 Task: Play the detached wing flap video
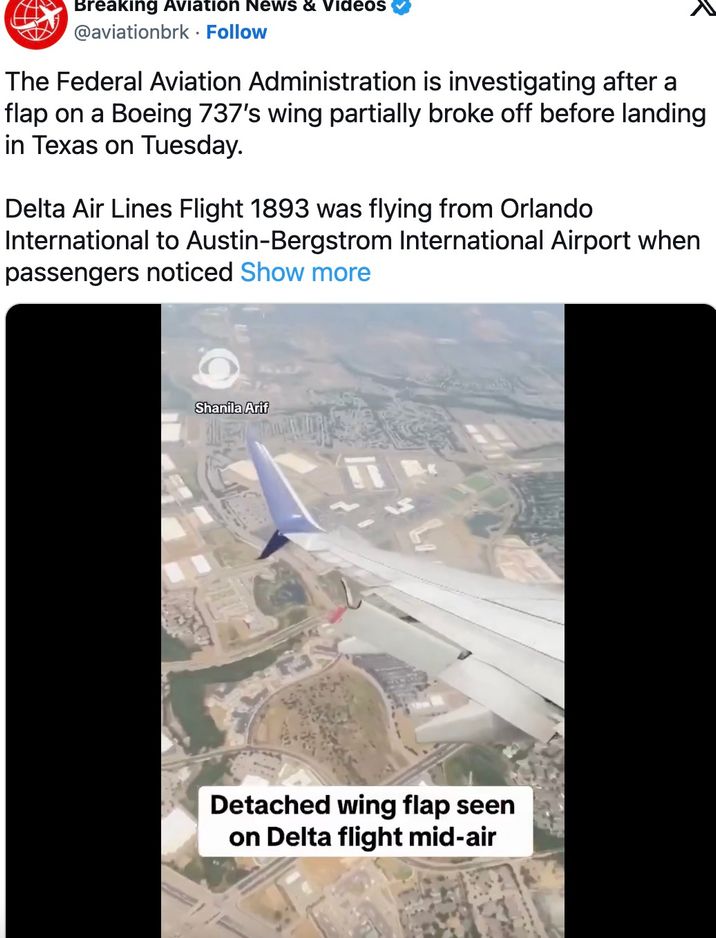pyautogui.click(x=362, y=620)
